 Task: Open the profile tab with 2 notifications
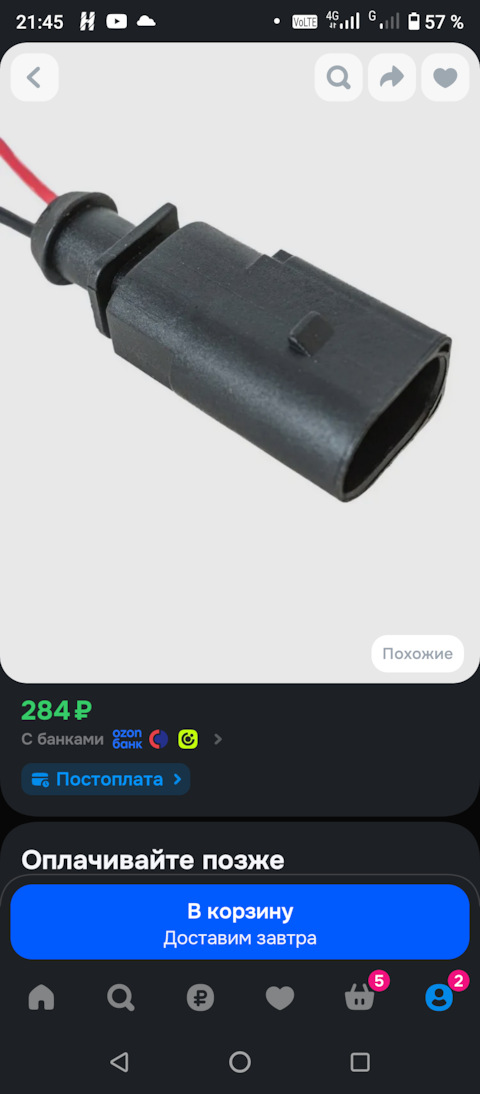[x=440, y=998]
